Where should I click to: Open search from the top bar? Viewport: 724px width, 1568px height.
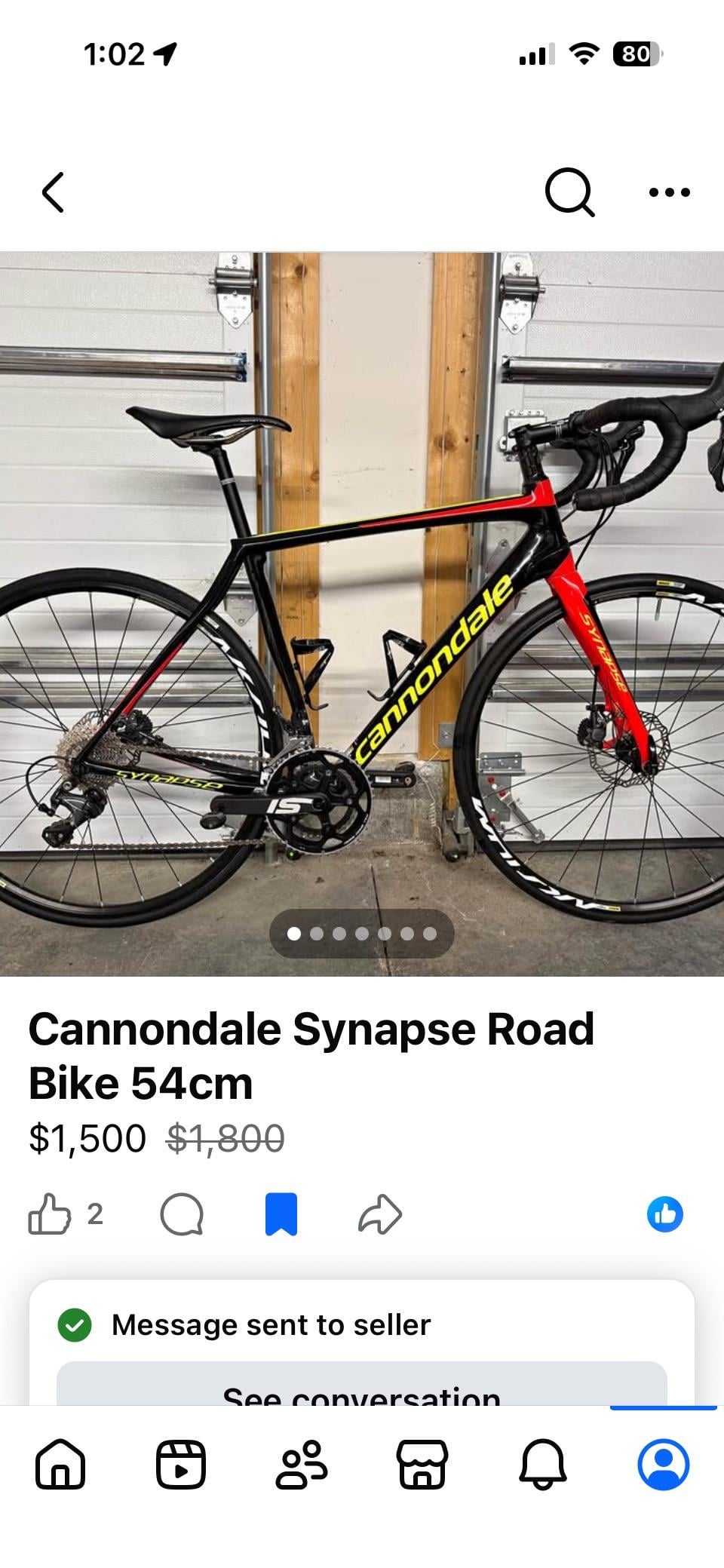[569, 193]
